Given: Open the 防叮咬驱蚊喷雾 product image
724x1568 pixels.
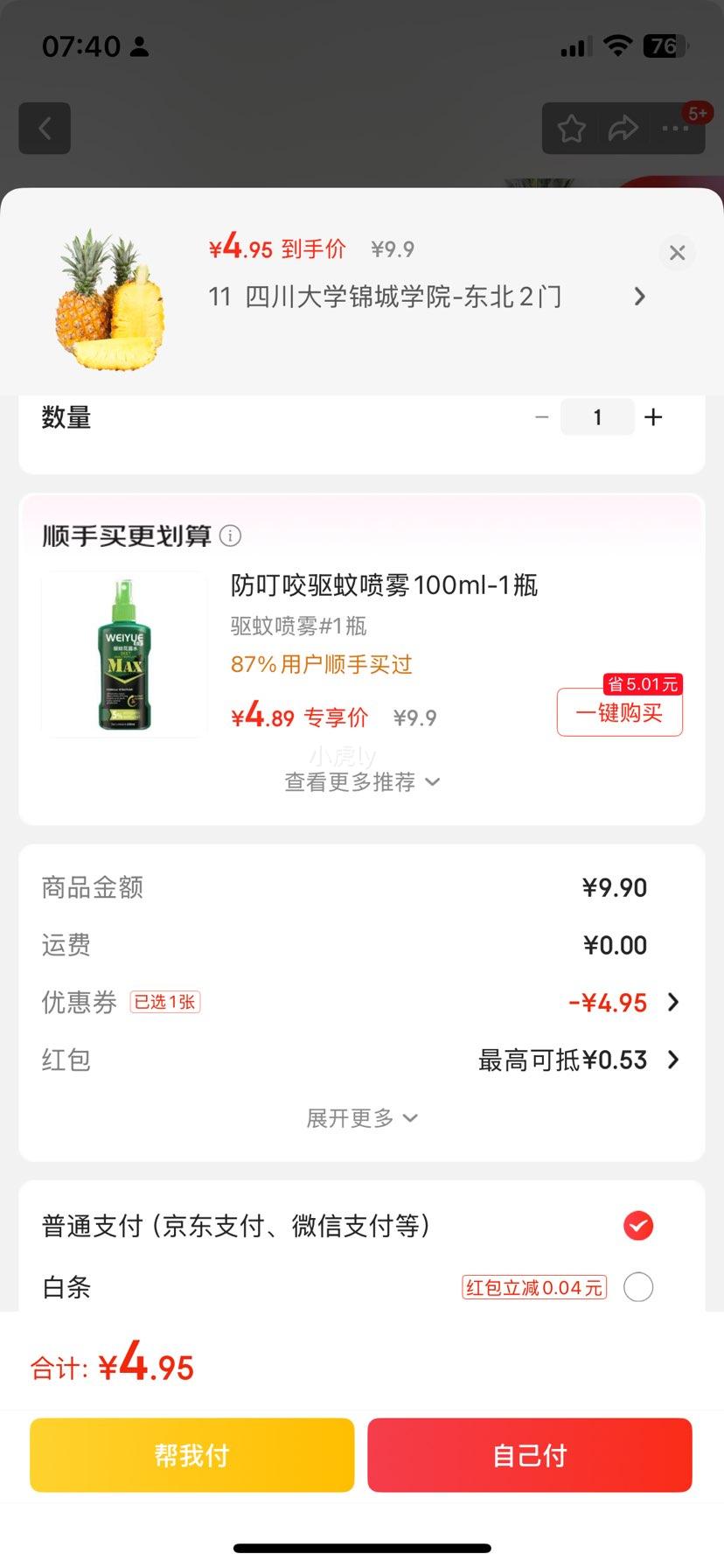Looking at the screenshot, I should 124,654.
